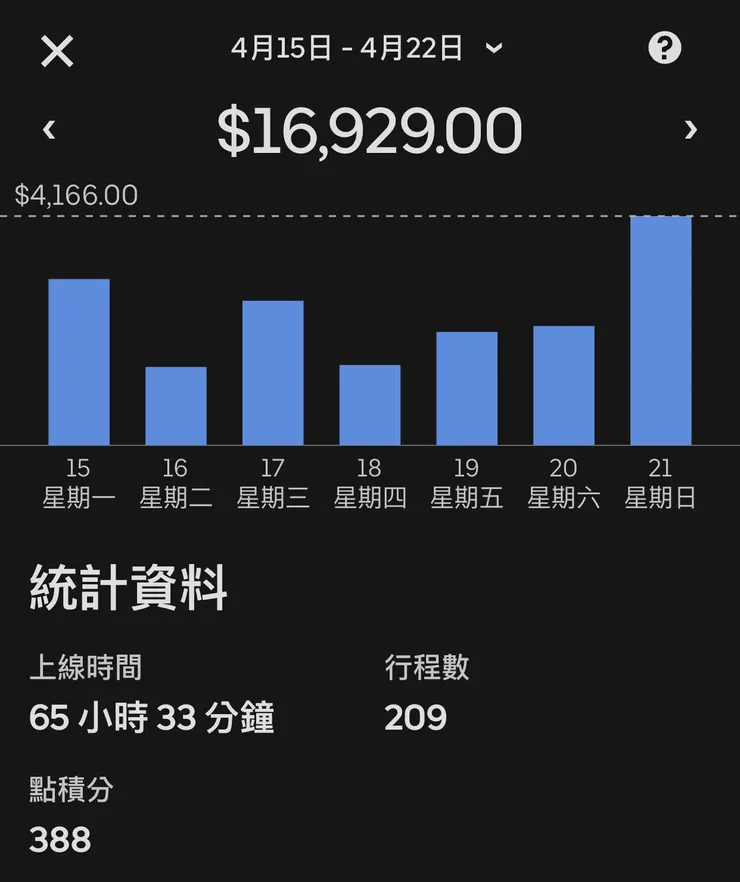
Task: Select the bar for 21 星期日
Action: (661, 330)
